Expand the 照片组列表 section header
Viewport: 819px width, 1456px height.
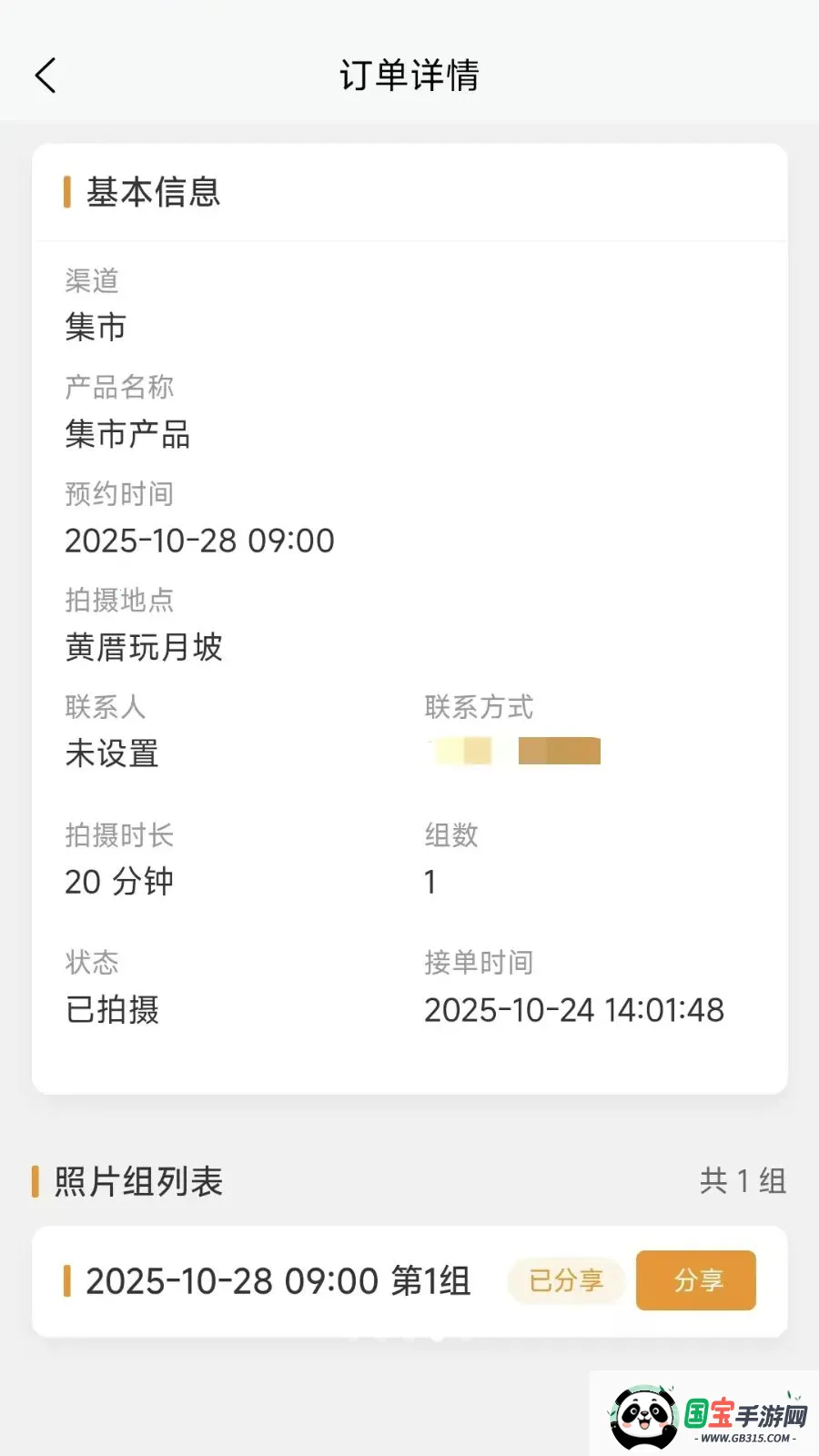point(138,1180)
